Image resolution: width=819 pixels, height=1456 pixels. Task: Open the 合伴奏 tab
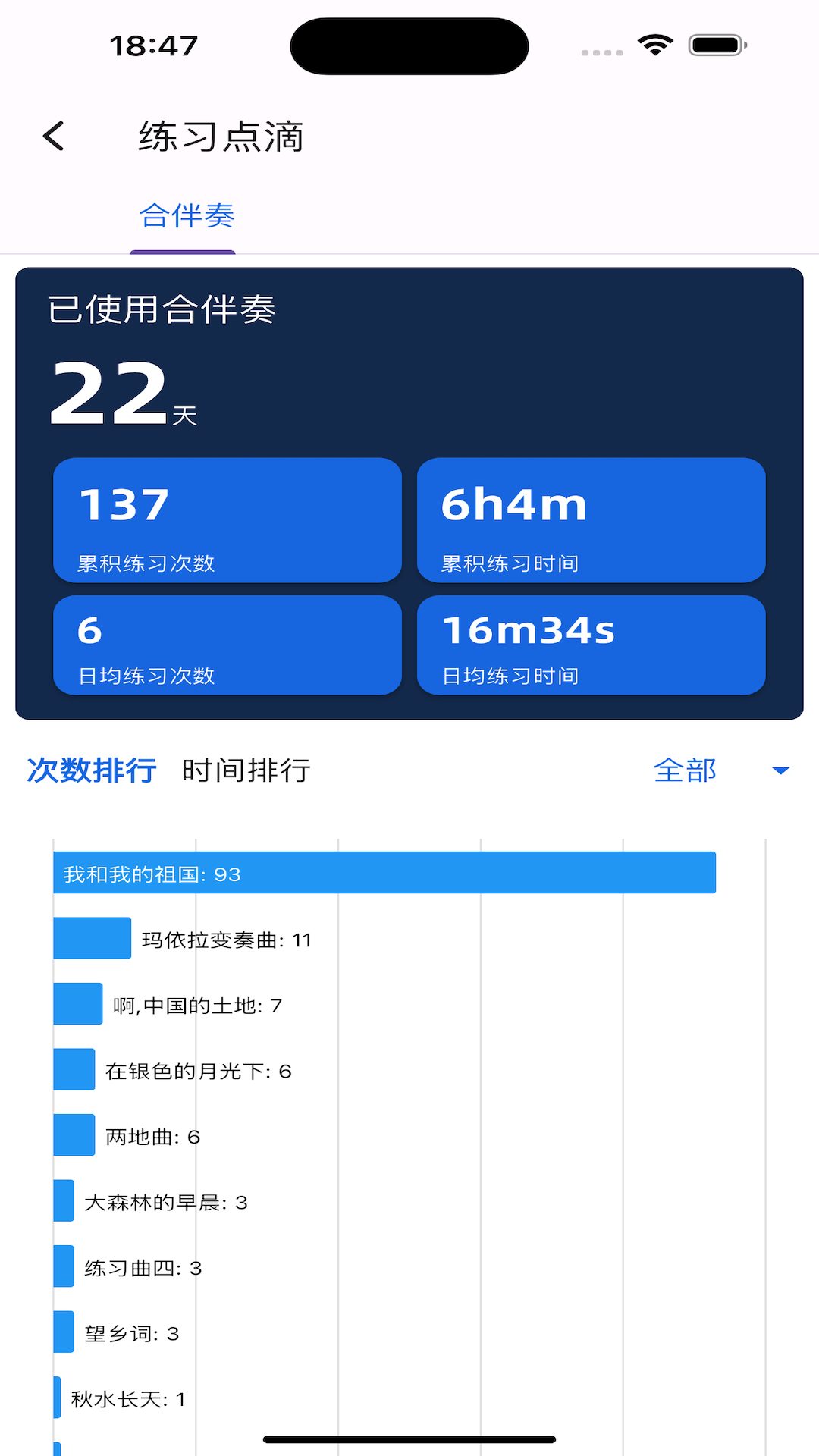pyautogui.click(x=187, y=216)
